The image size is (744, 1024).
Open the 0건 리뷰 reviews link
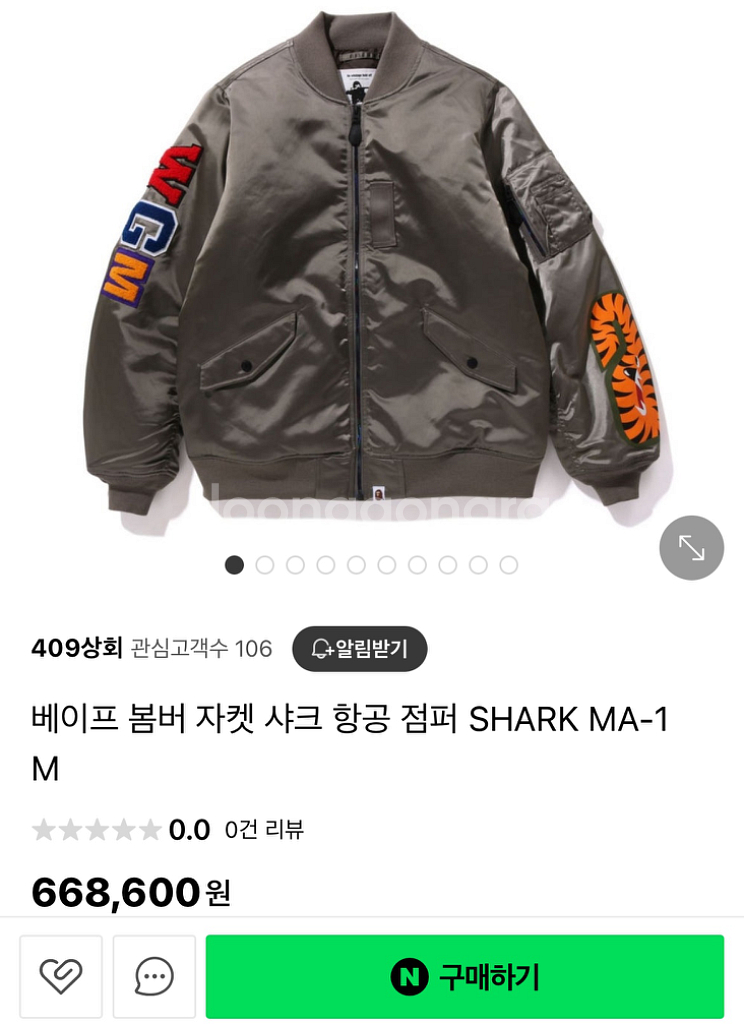point(266,830)
